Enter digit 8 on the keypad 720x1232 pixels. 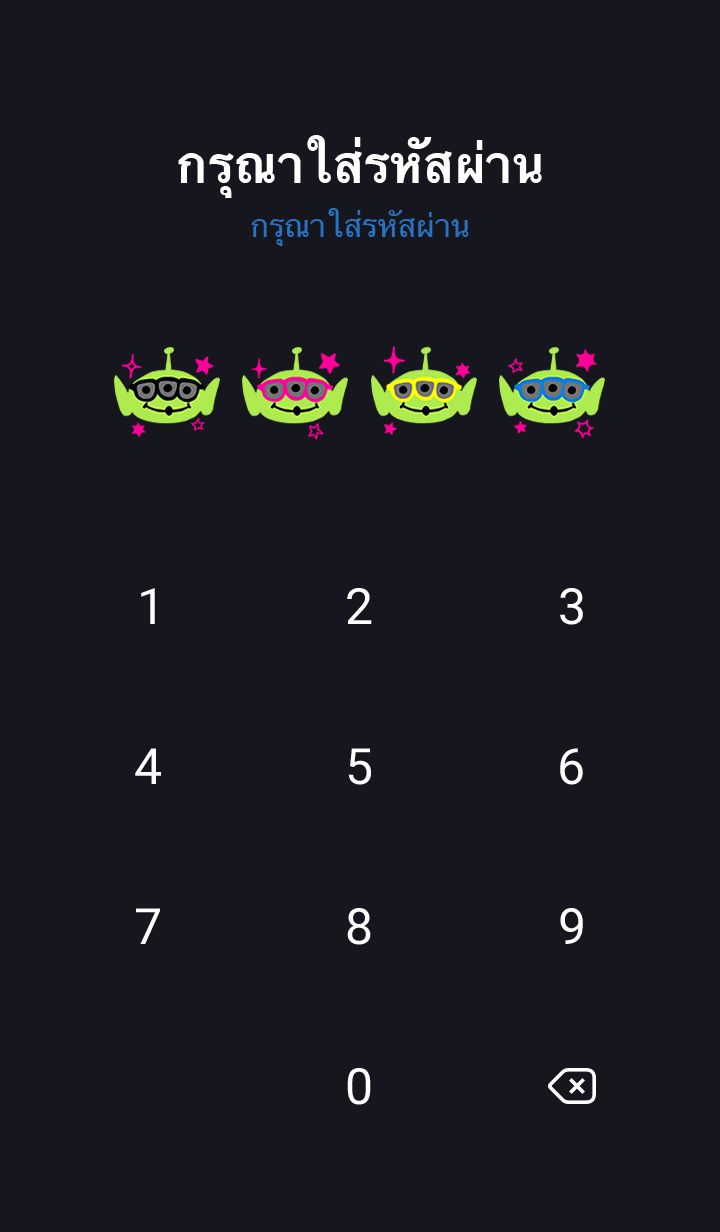coord(359,927)
